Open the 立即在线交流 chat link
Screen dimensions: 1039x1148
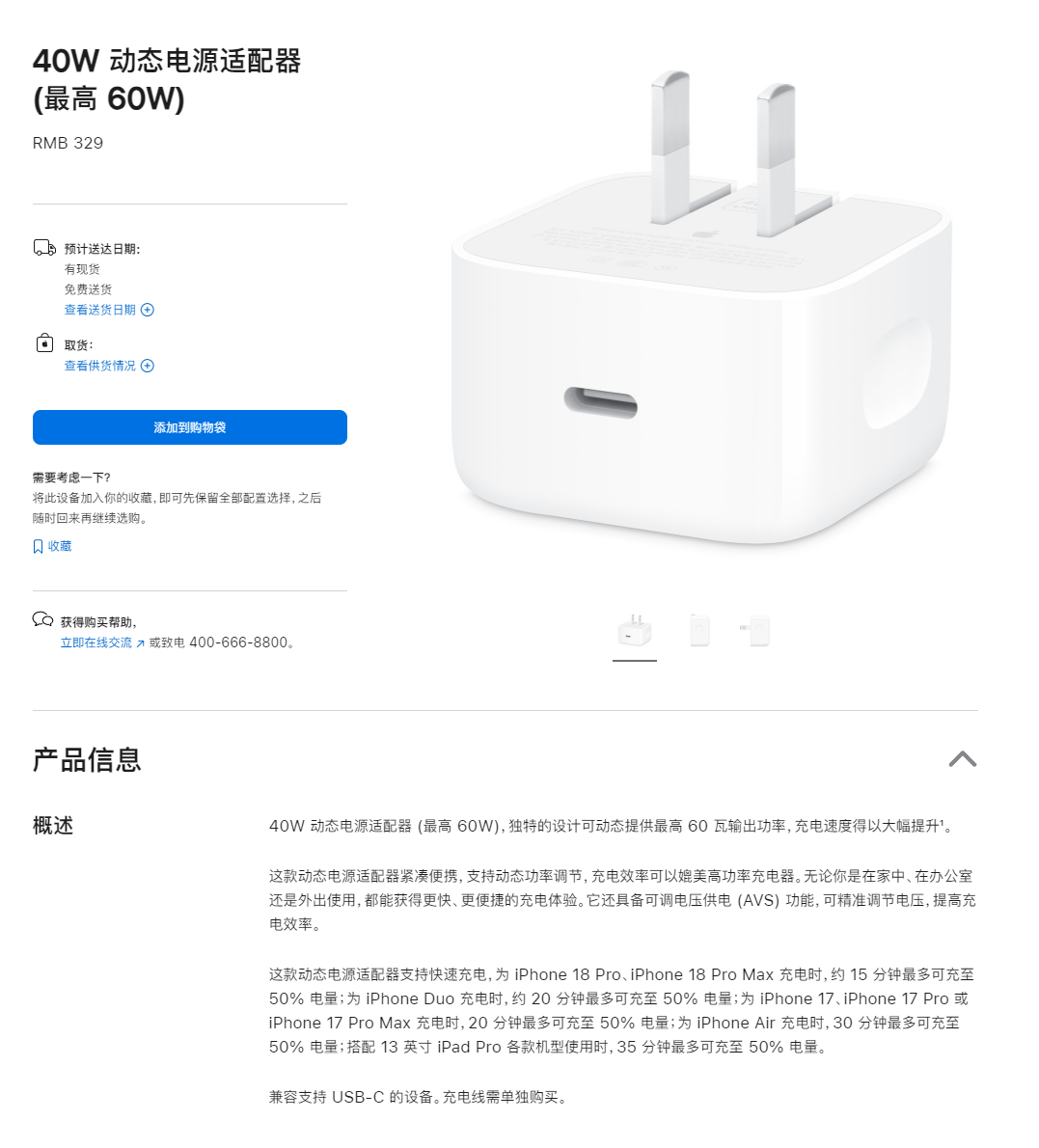102,642
